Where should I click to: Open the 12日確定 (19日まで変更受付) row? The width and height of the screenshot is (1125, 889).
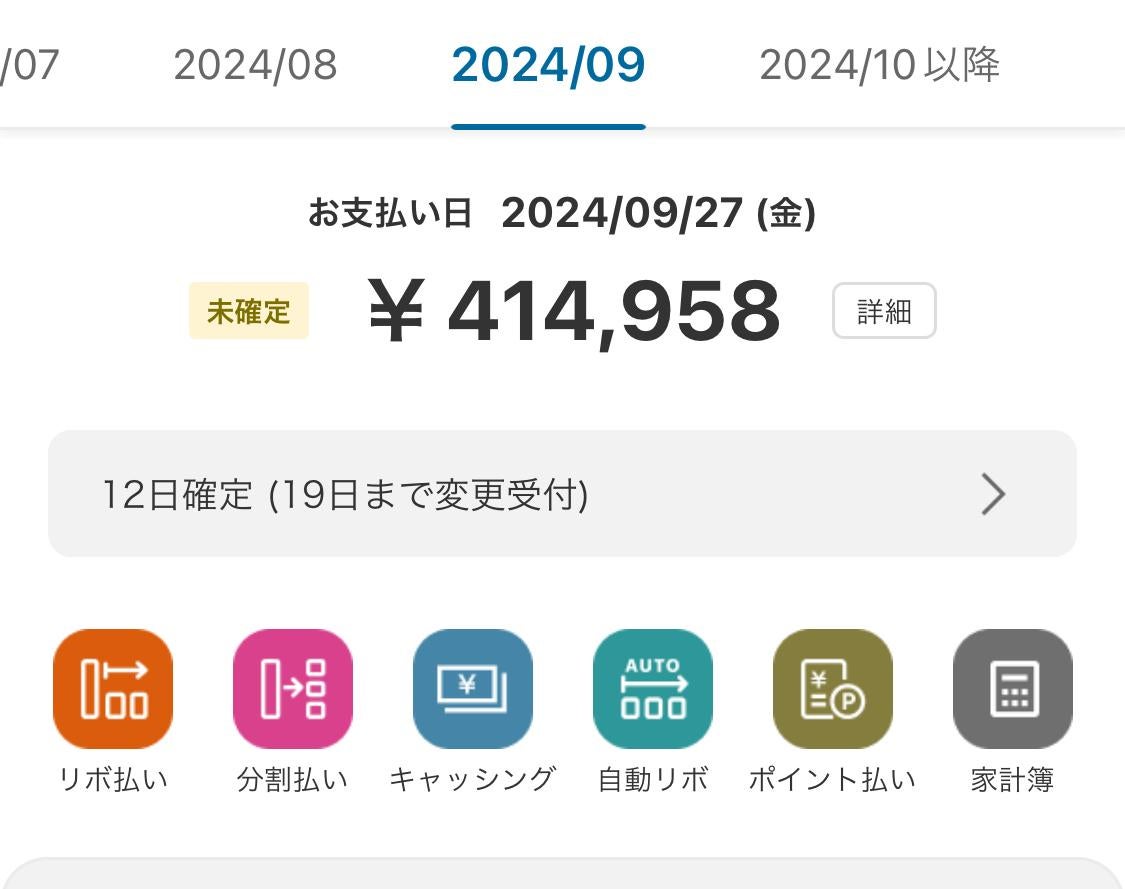[562, 494]
